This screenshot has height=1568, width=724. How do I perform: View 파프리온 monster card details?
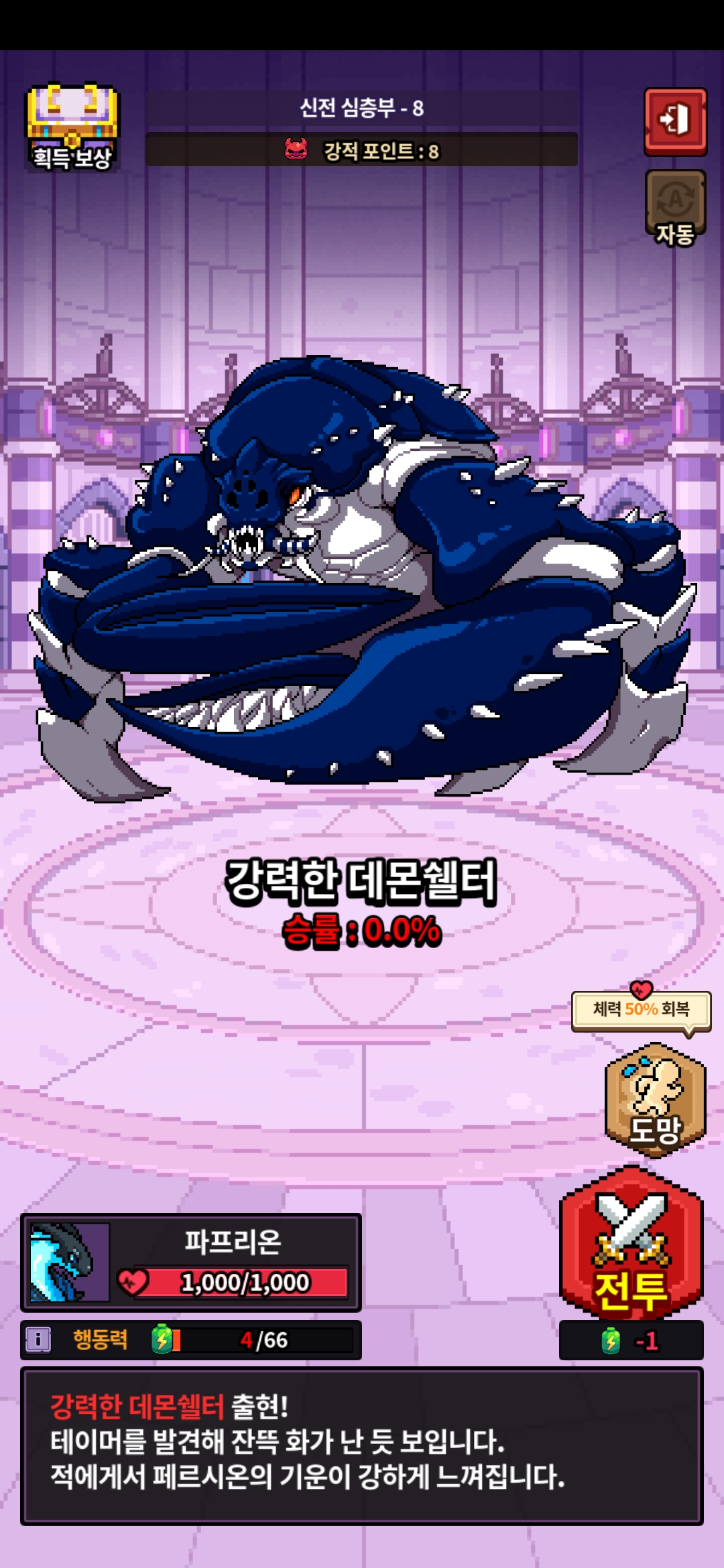[191, 1262]
